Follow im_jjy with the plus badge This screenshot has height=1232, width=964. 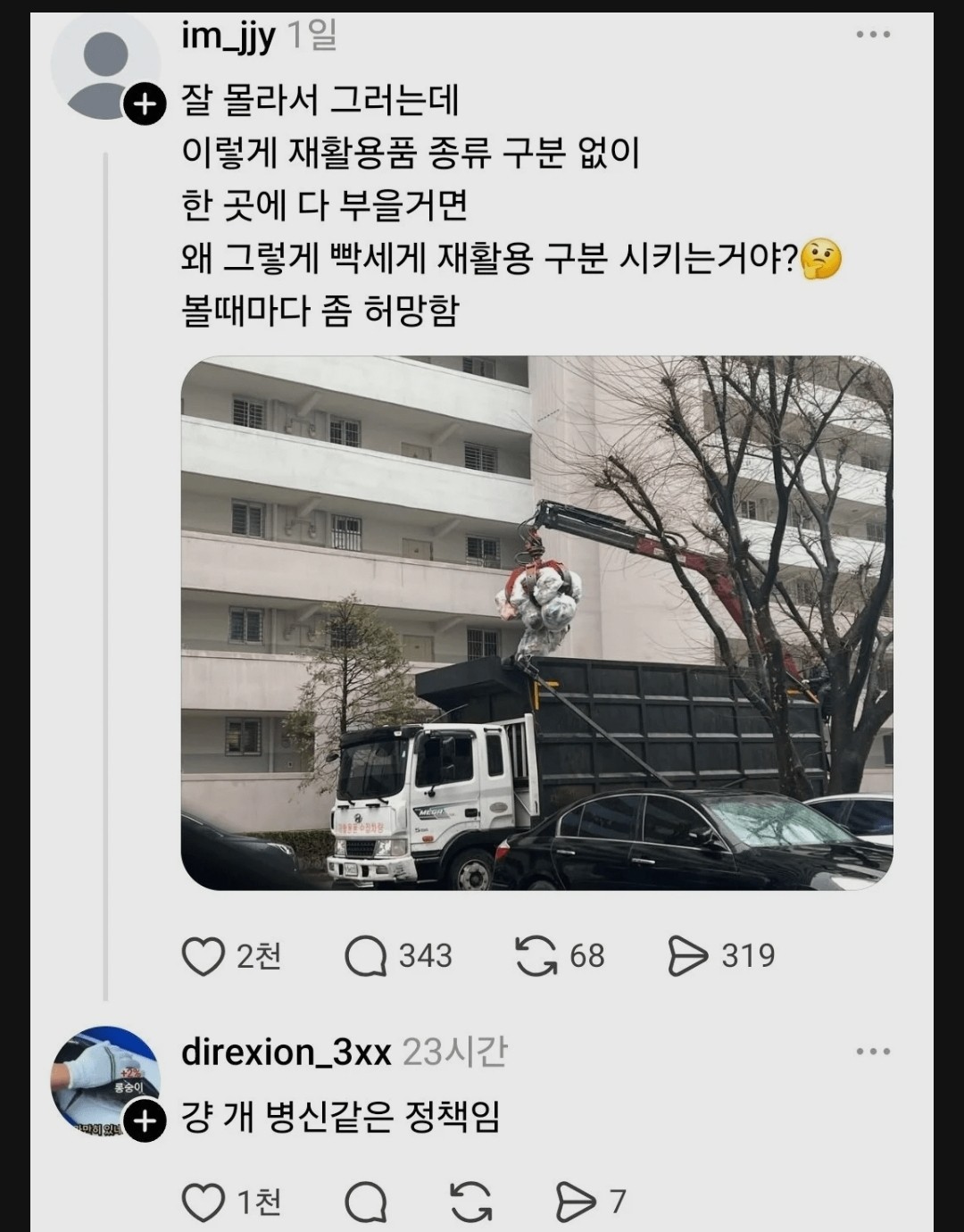pyautogui.click(x=145, y=104)
